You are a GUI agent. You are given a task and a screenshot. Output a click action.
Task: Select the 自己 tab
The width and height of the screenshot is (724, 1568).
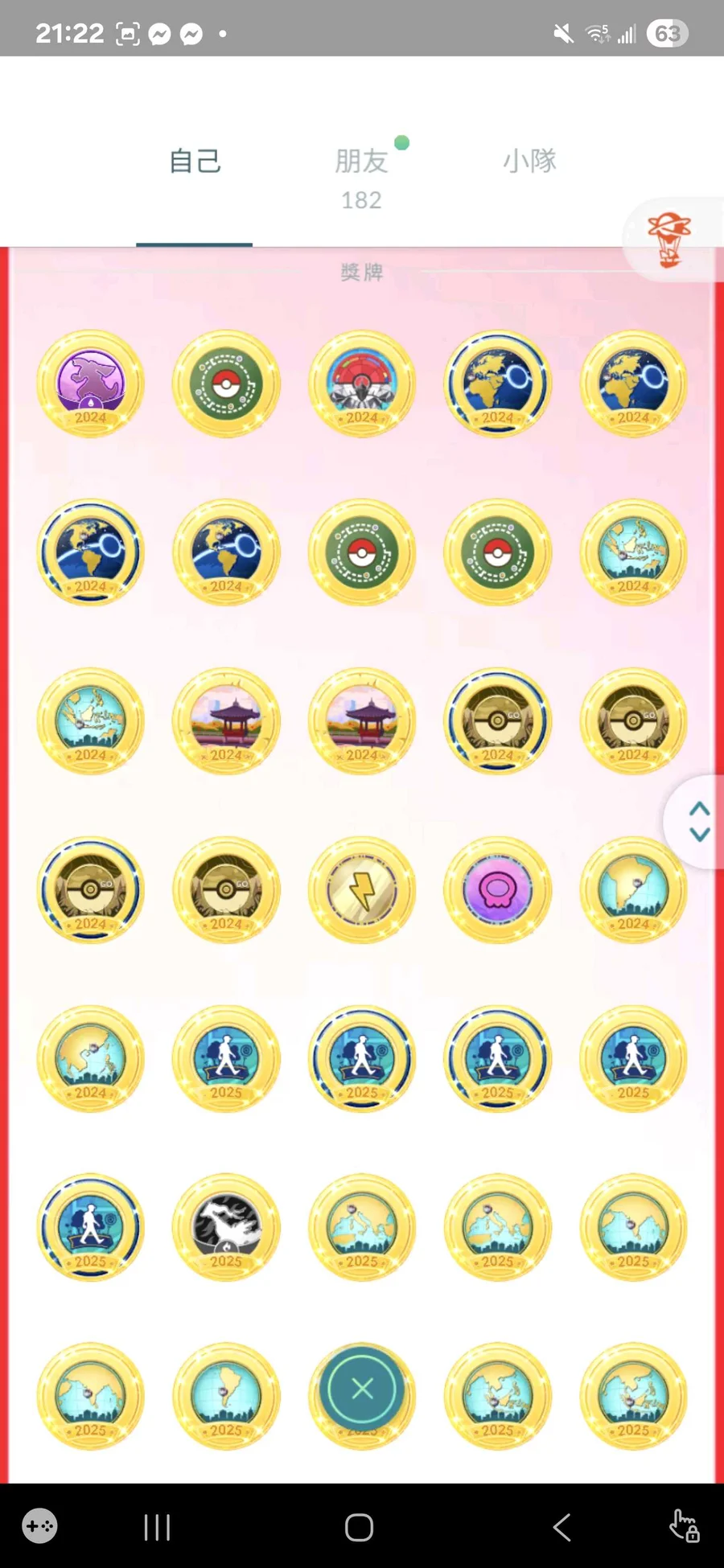[194, 162]
